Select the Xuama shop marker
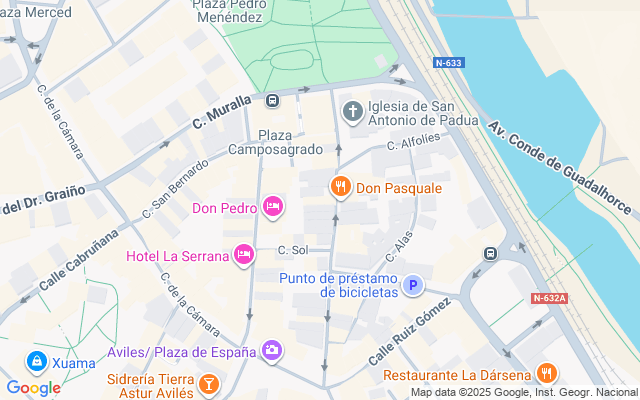640x400 pixels. [37, 360]
